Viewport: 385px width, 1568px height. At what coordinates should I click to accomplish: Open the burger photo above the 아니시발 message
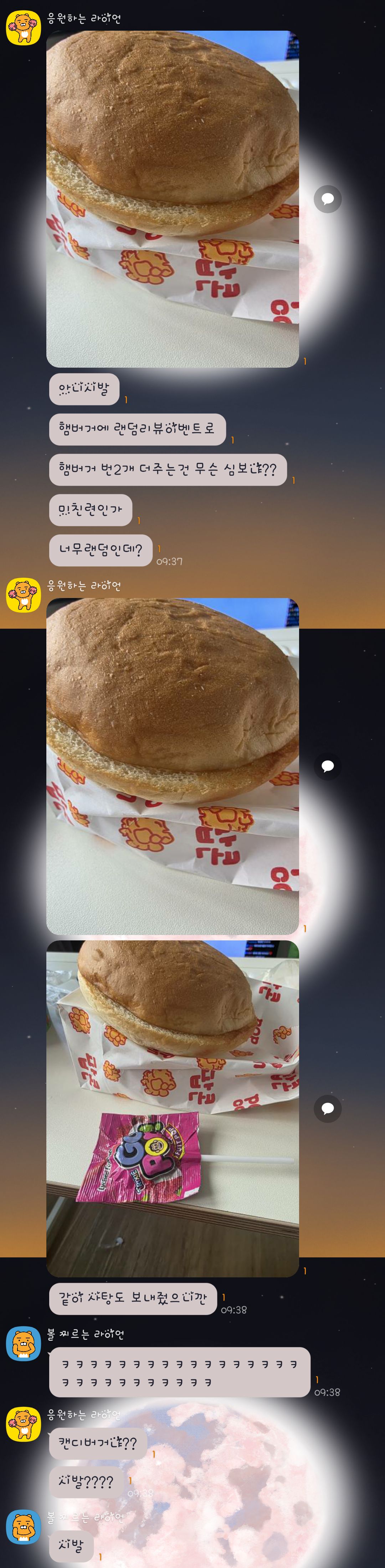[172, 199]
